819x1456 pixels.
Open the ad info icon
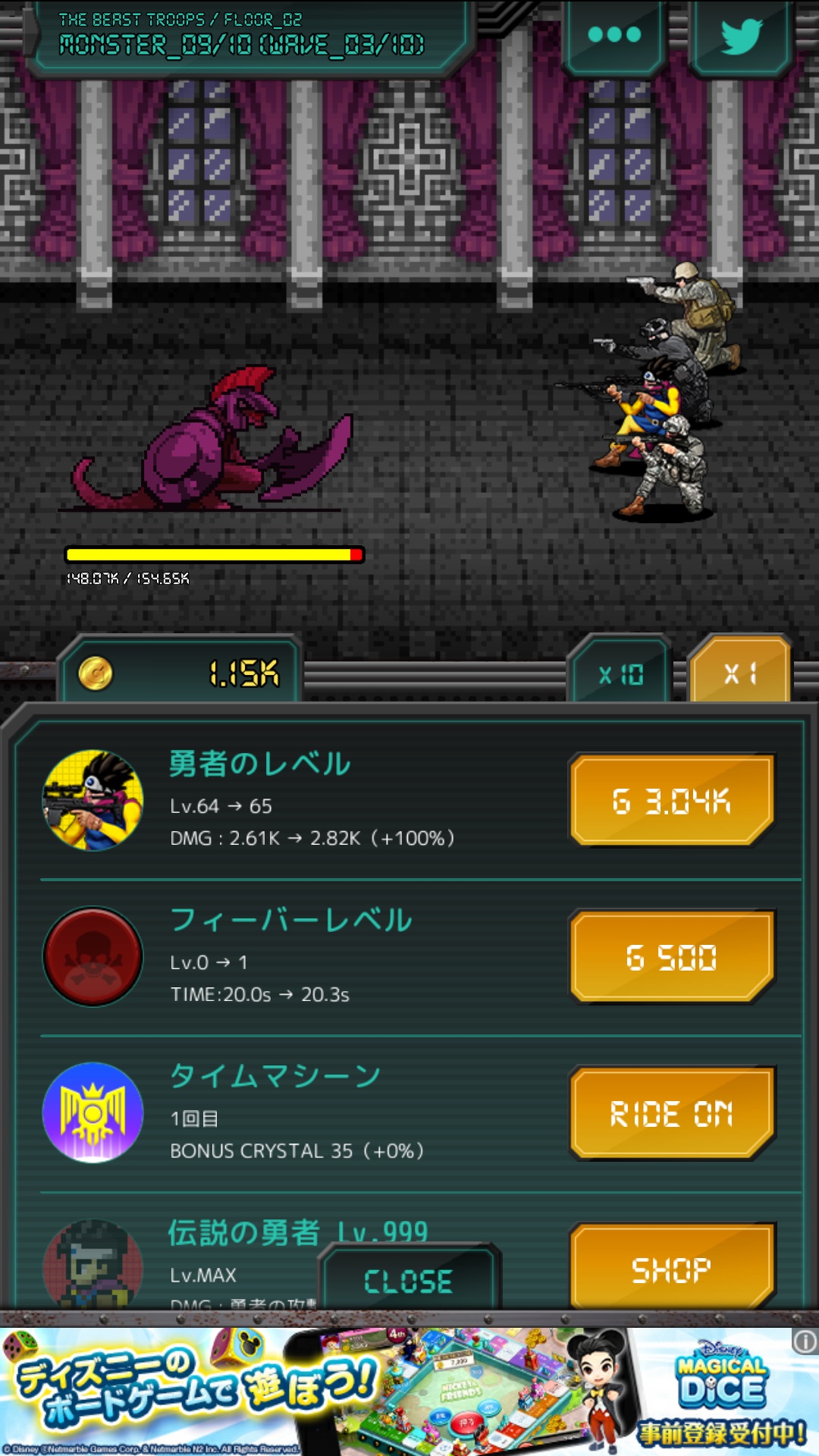[805, 1341]
